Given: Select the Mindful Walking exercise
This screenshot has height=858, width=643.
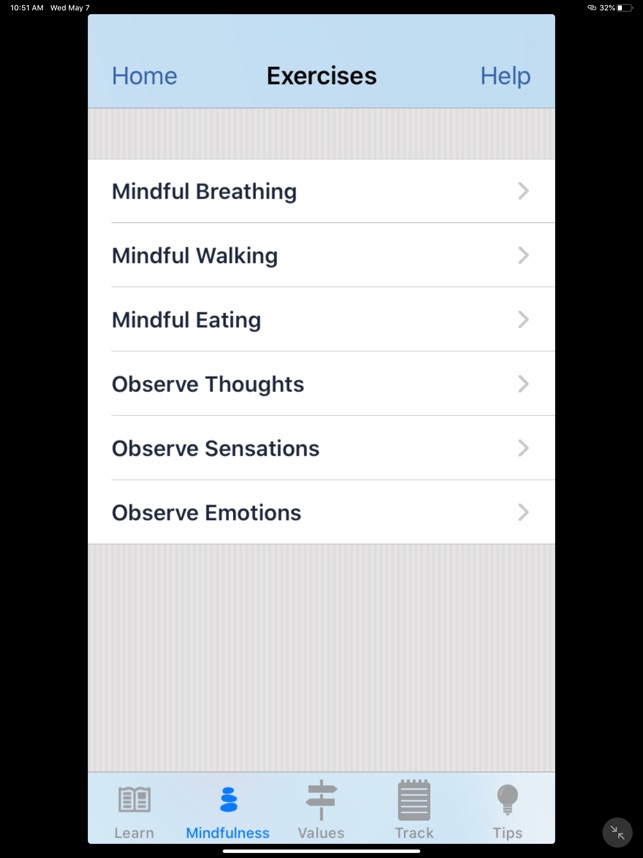Looking at the screenshot, I should pos(320,255).
